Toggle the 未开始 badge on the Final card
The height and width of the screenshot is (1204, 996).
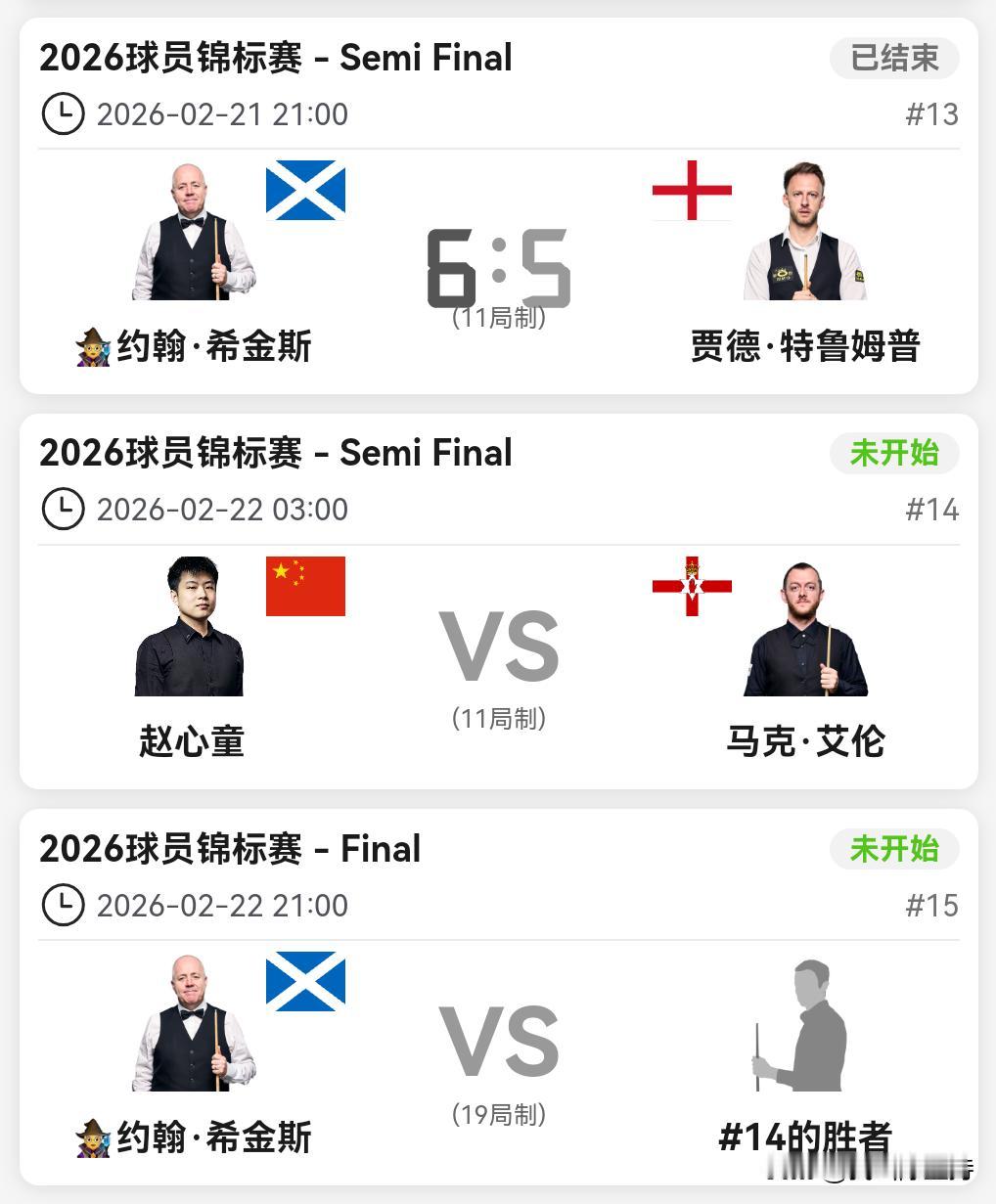(x=893, y=849)
